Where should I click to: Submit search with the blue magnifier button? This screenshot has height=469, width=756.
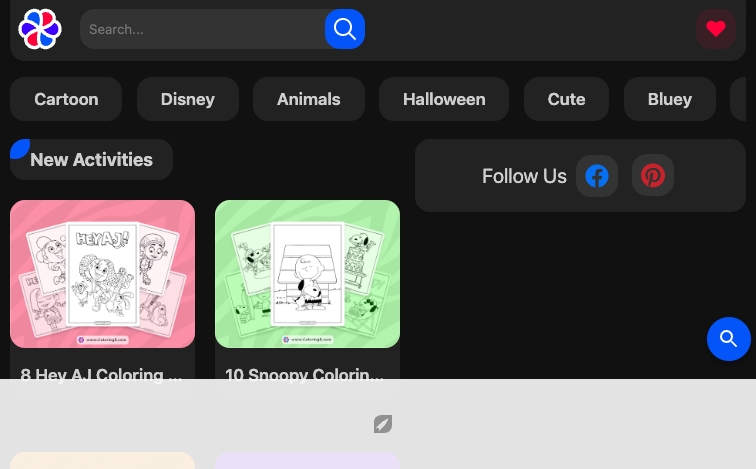pyautogui.click(x=345, y=30)
